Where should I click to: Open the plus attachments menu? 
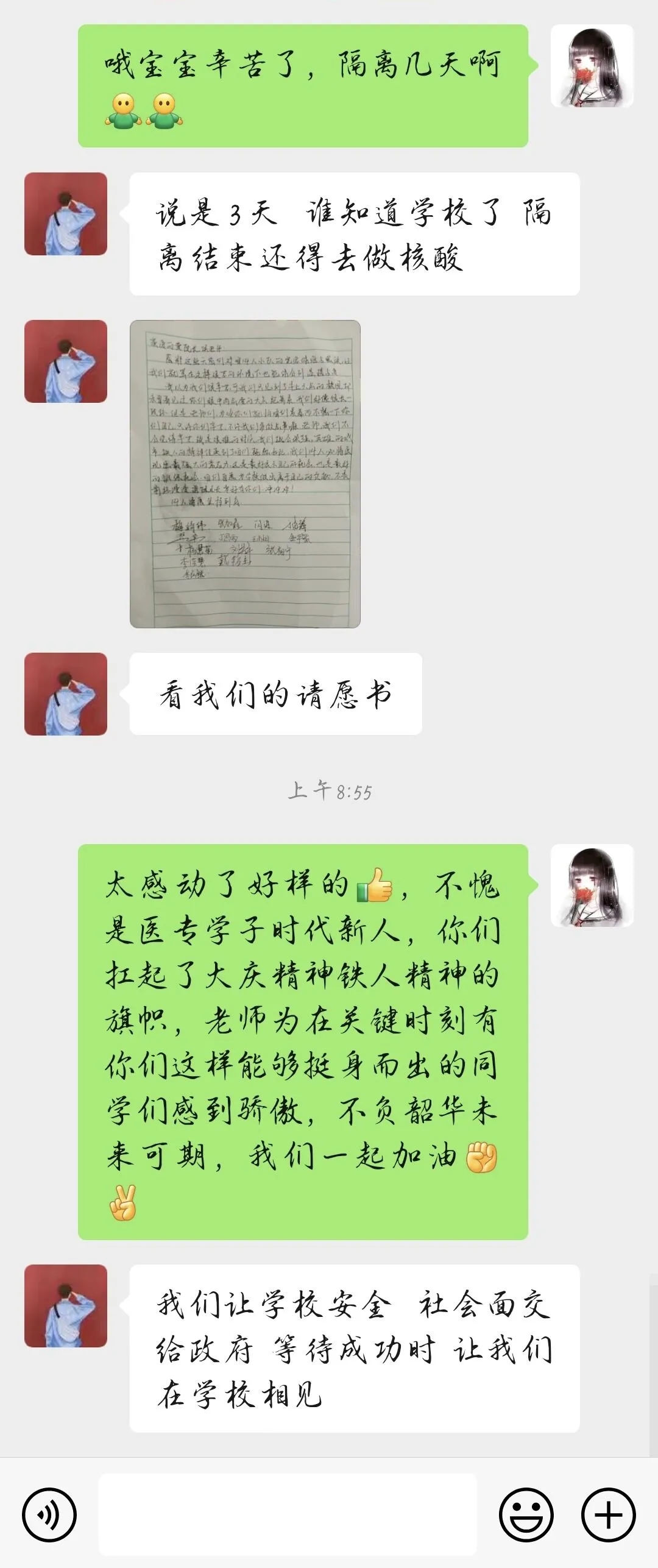point(608,1515)
